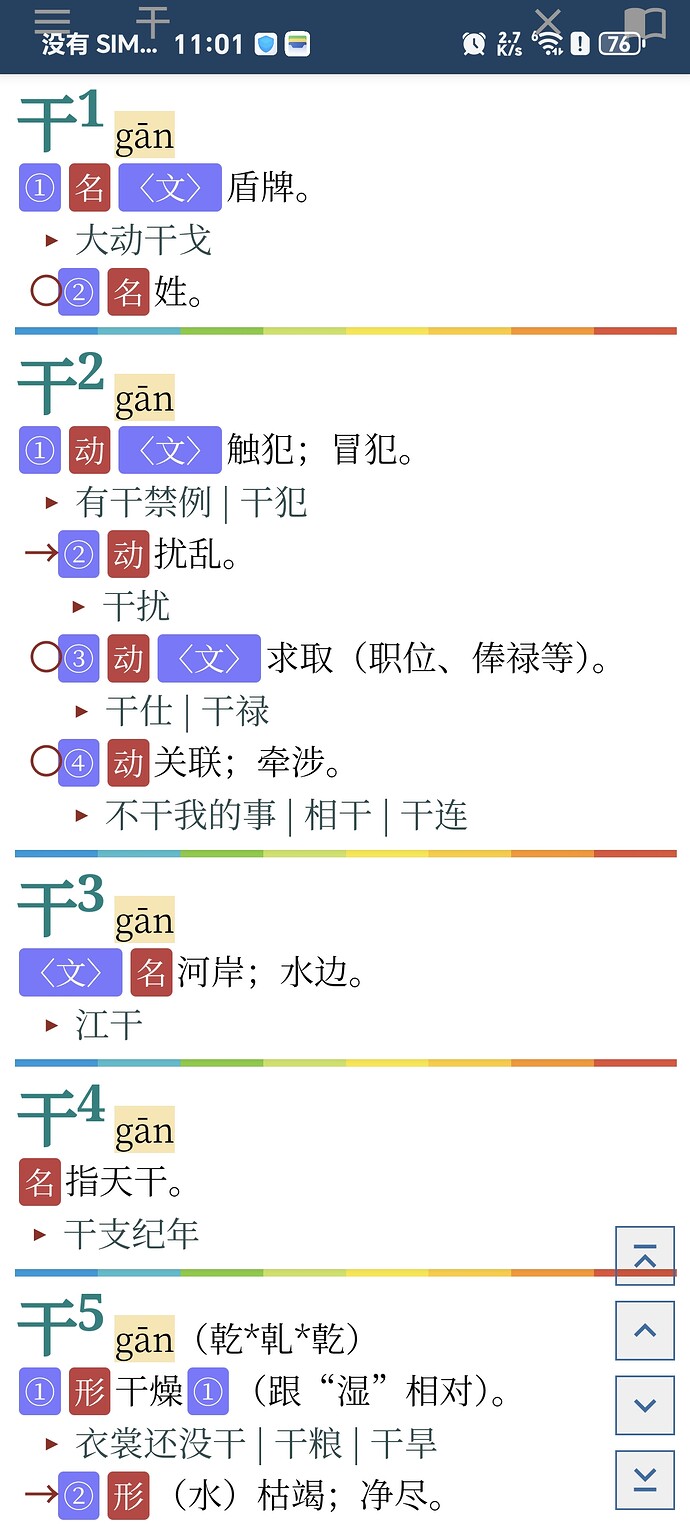Viewport: 690px width, 1524px height.
Task: Jump to the bottom of the page
Action: 645,1478
